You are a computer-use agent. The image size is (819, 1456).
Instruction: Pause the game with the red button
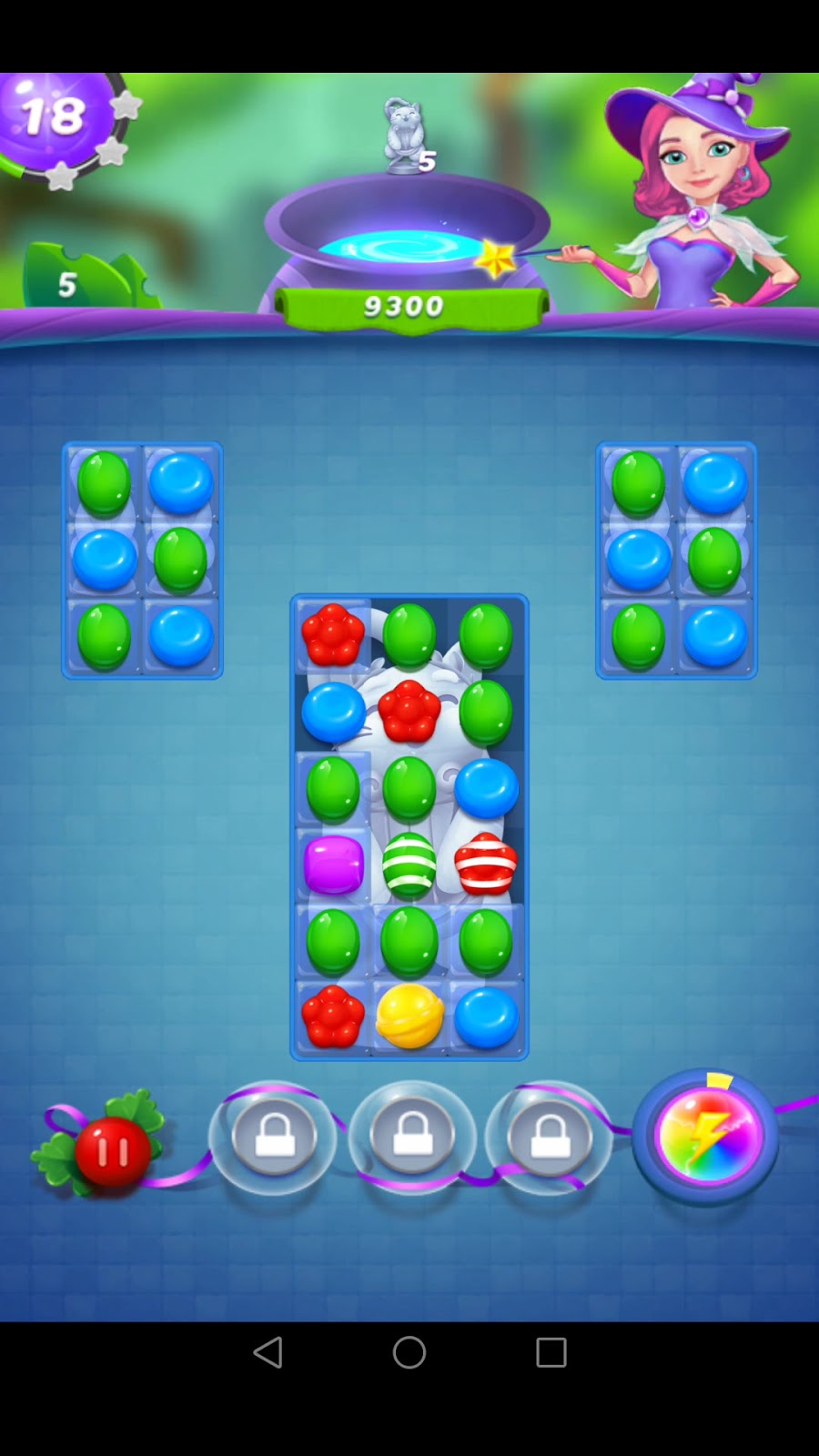pyautogui.click(x=113, y=1152)
